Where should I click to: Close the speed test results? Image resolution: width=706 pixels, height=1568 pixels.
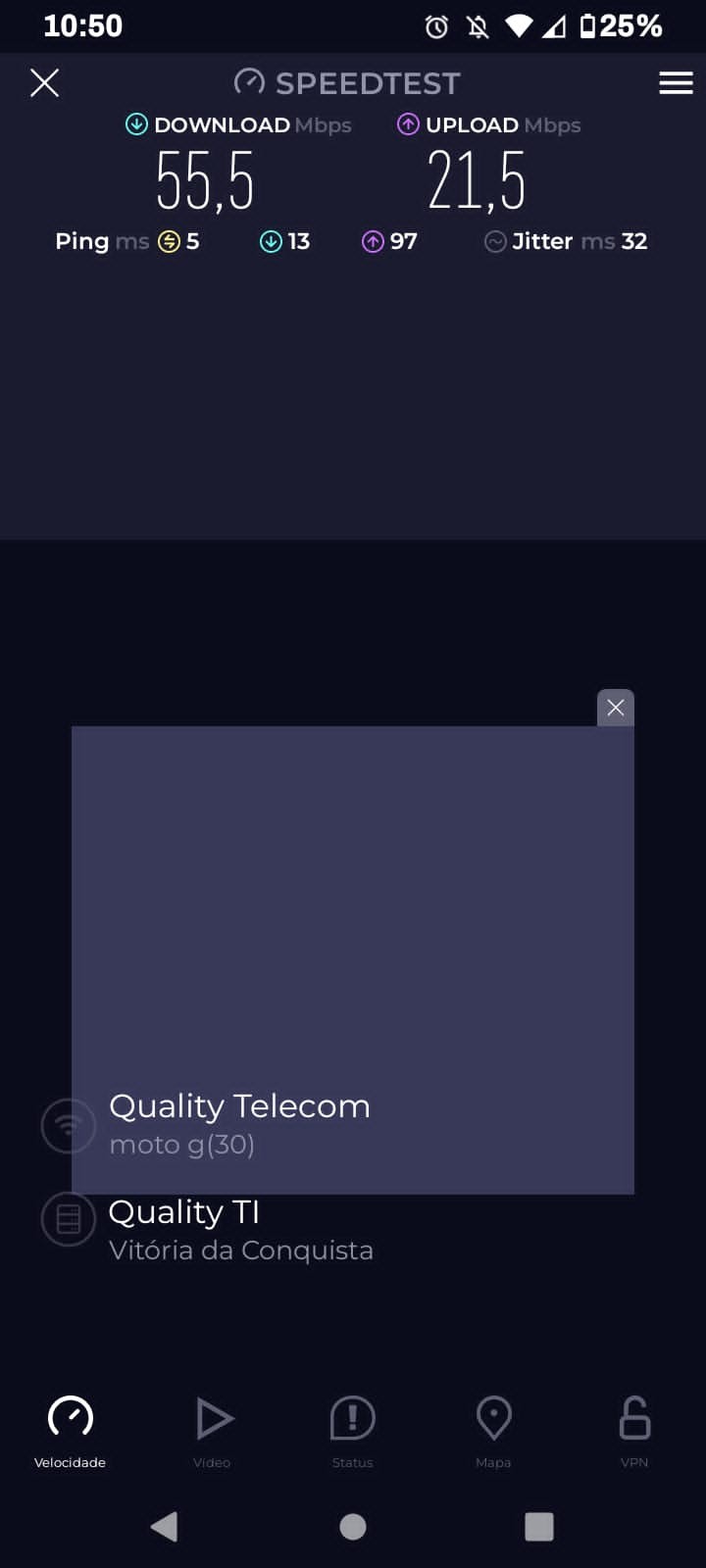[44, 83]
